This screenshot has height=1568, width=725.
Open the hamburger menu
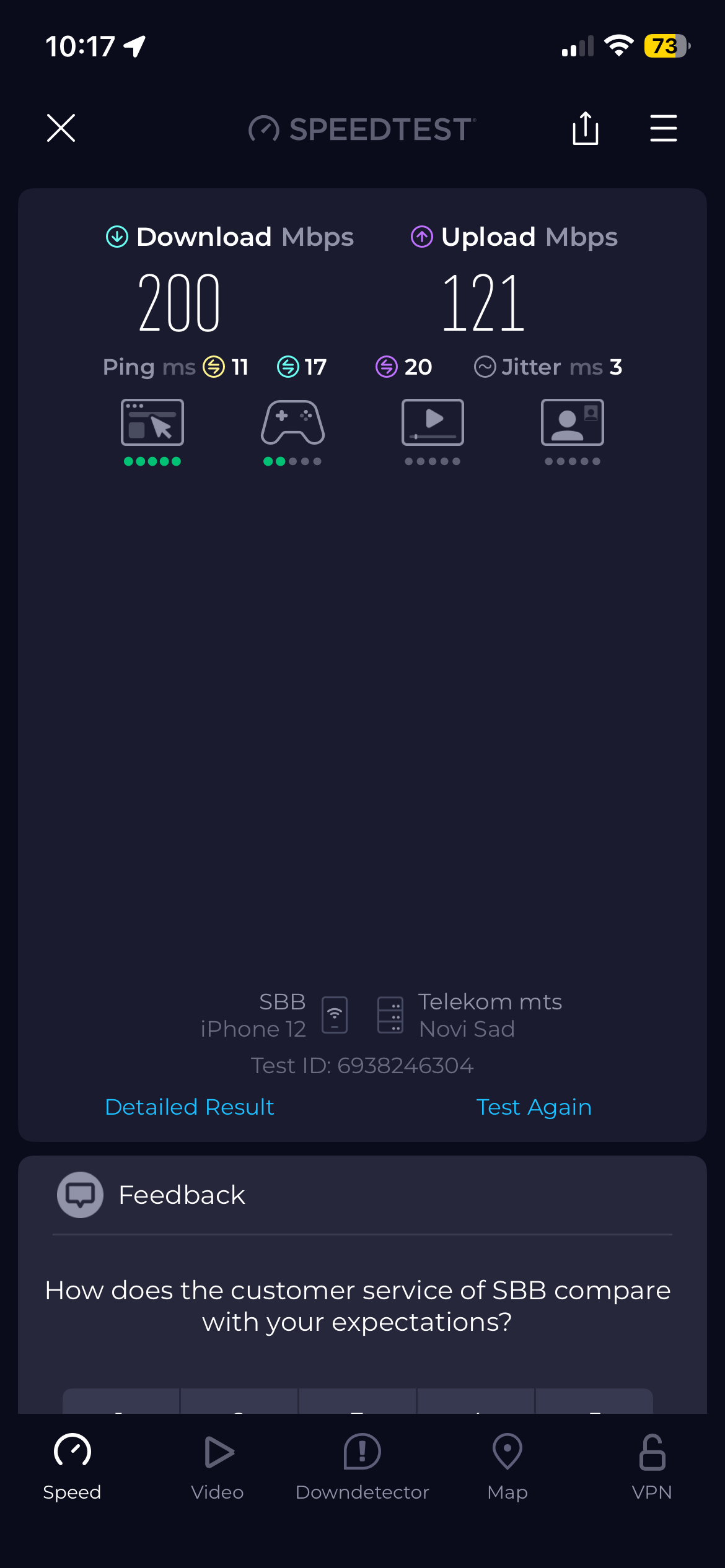(x=663, y=128)
